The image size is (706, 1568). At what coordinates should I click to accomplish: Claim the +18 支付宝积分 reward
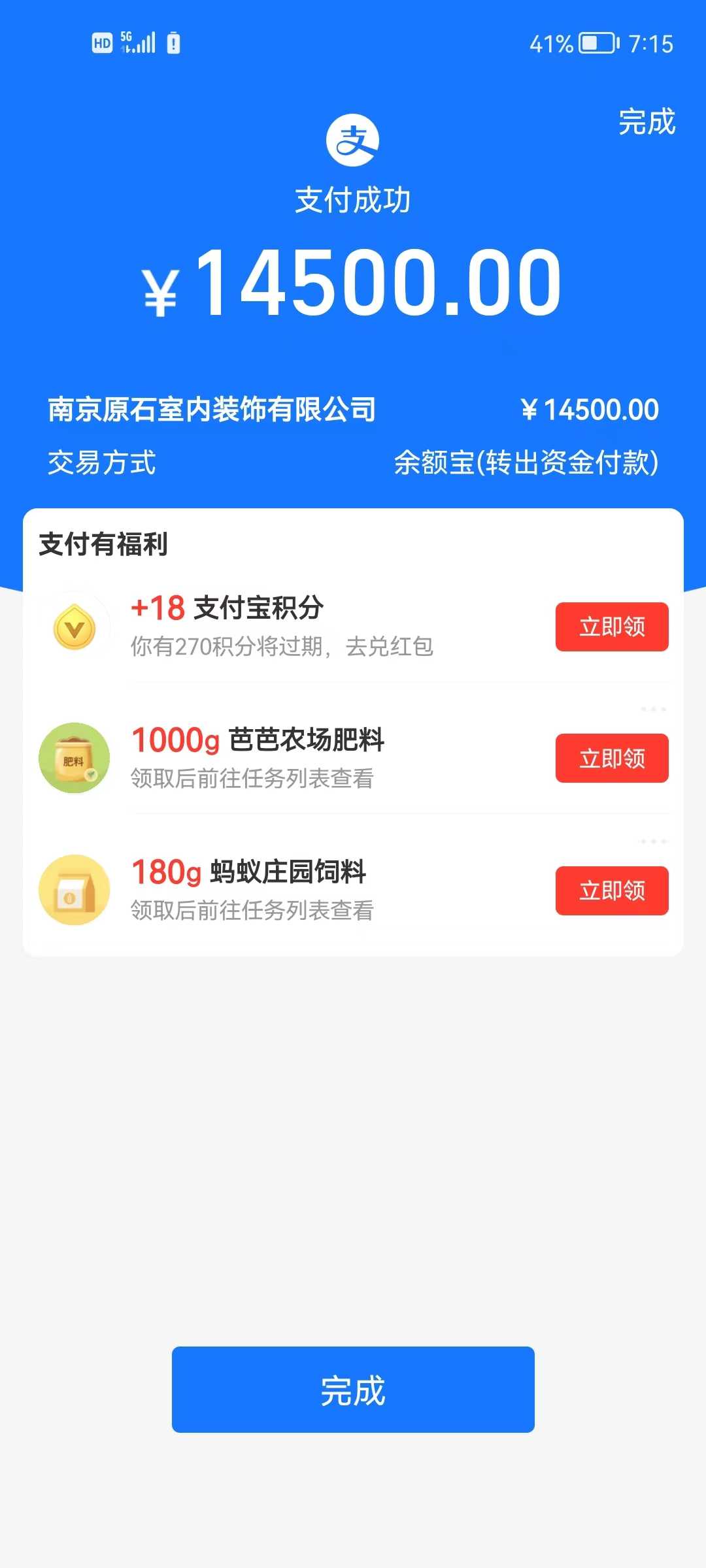[612, 627]
